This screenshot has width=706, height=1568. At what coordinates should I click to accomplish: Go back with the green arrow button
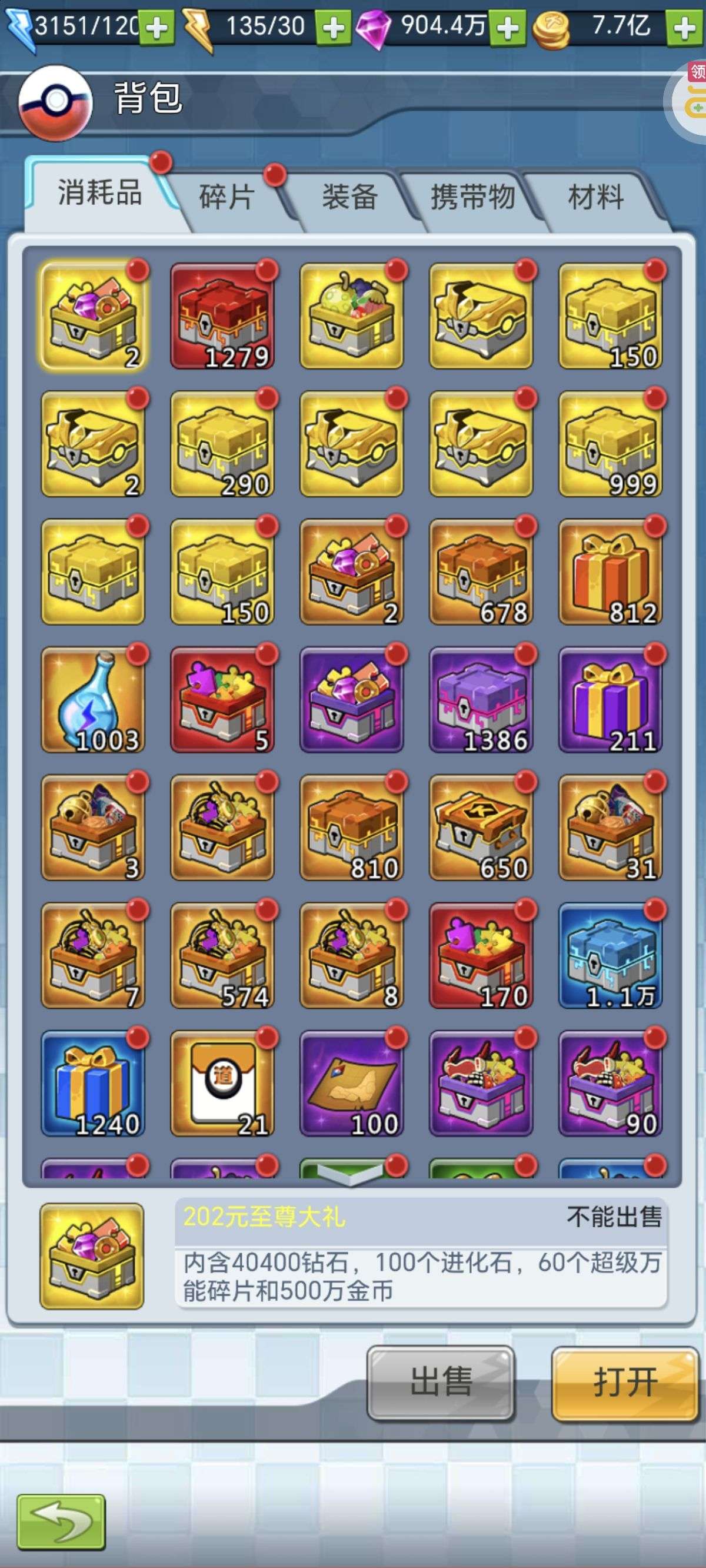pos(61,1521)
